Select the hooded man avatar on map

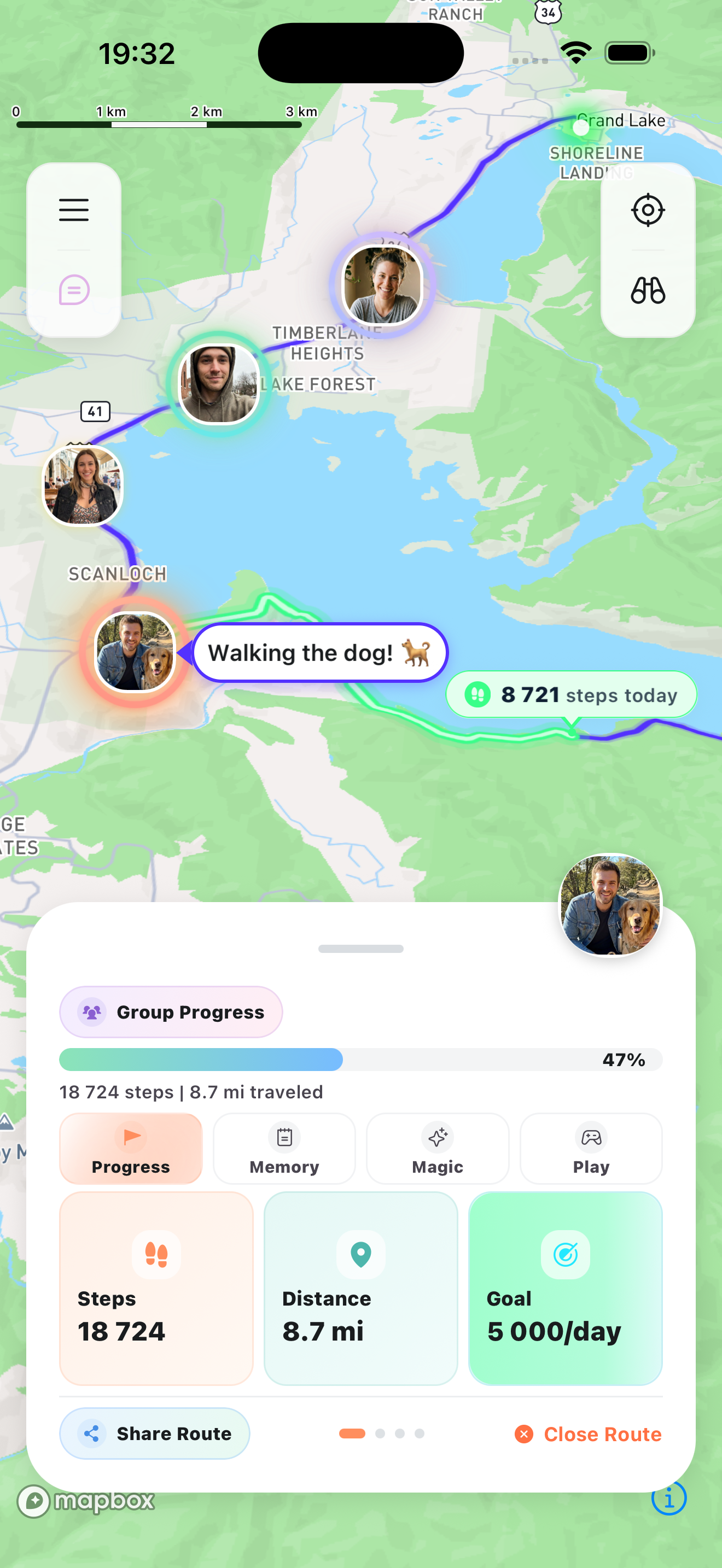pyautogui.click(x=219, y=383)
